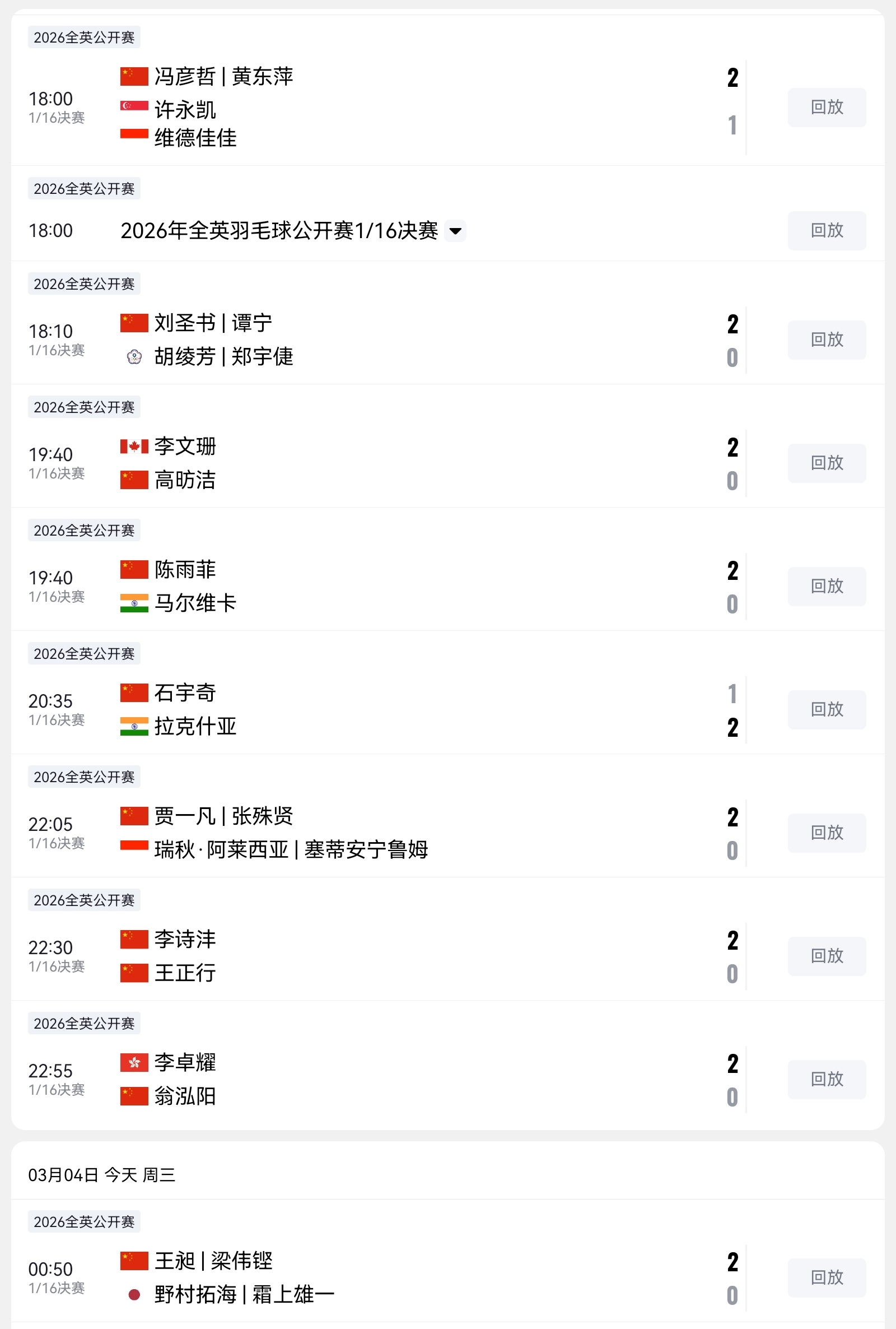Open the 陈雨菲 vs 马尔维卡 match details
The image size is (896, 1329).
[400, 586]
